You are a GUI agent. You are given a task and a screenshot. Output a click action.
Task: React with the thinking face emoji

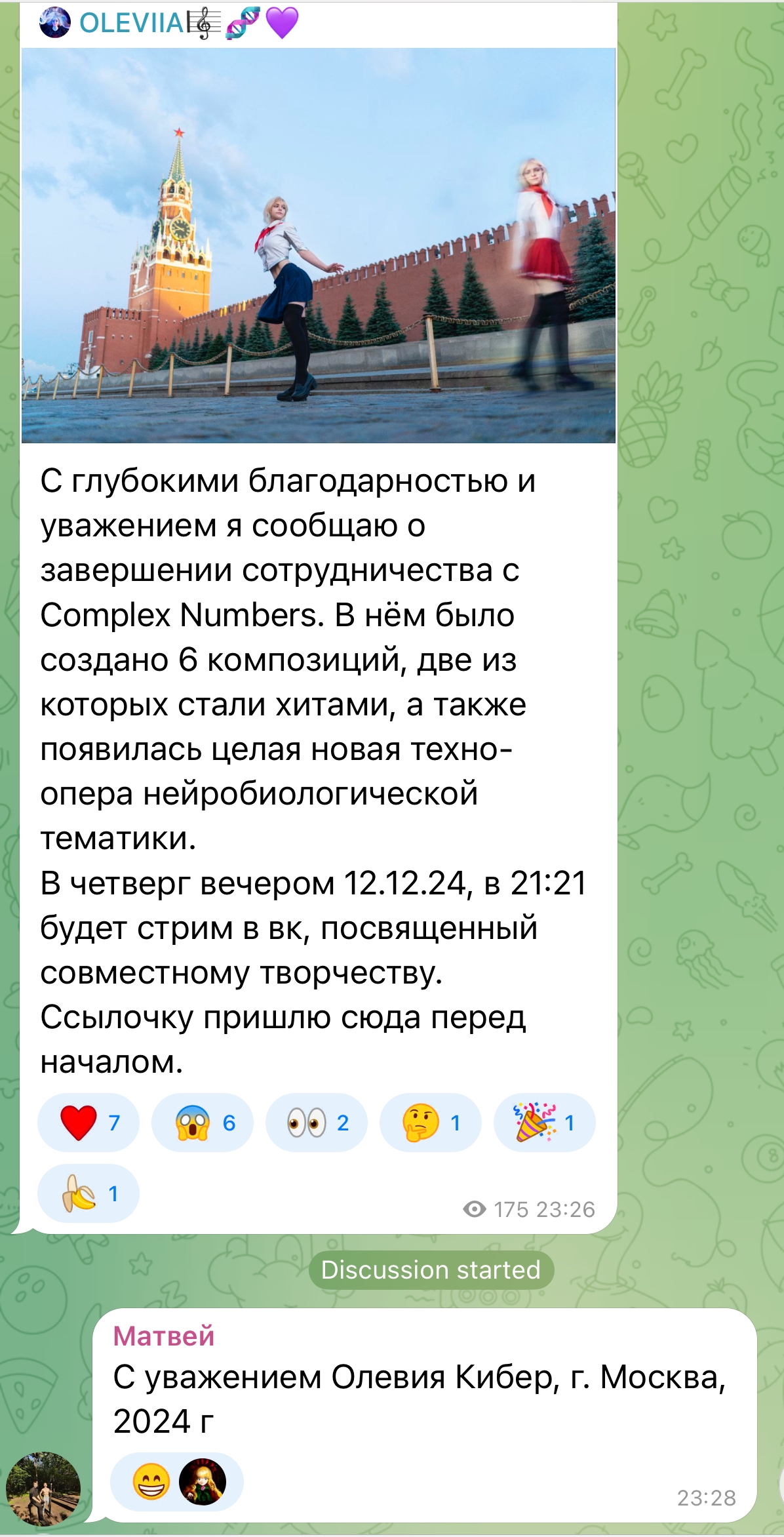click(x=430, y=1123)
